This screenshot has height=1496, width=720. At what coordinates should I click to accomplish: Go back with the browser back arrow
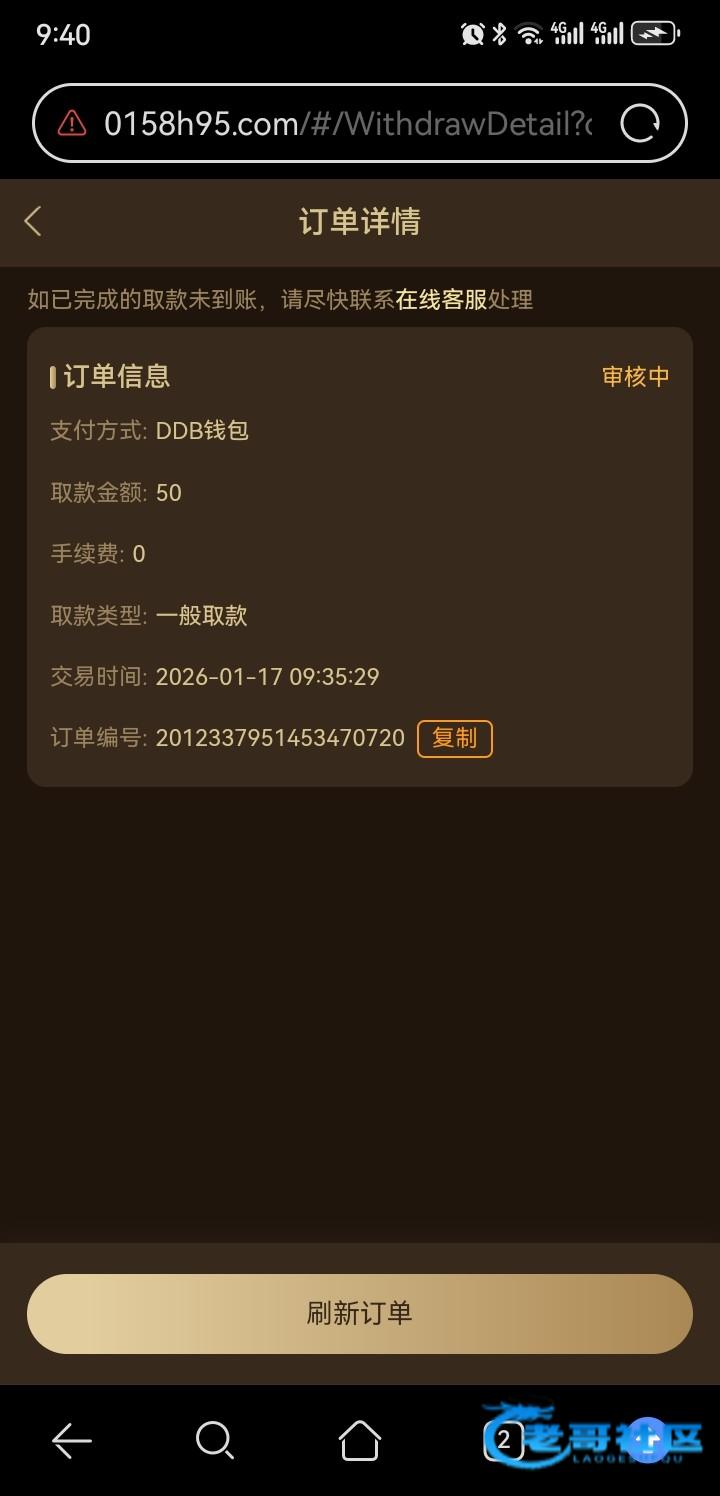[72, 1440]
